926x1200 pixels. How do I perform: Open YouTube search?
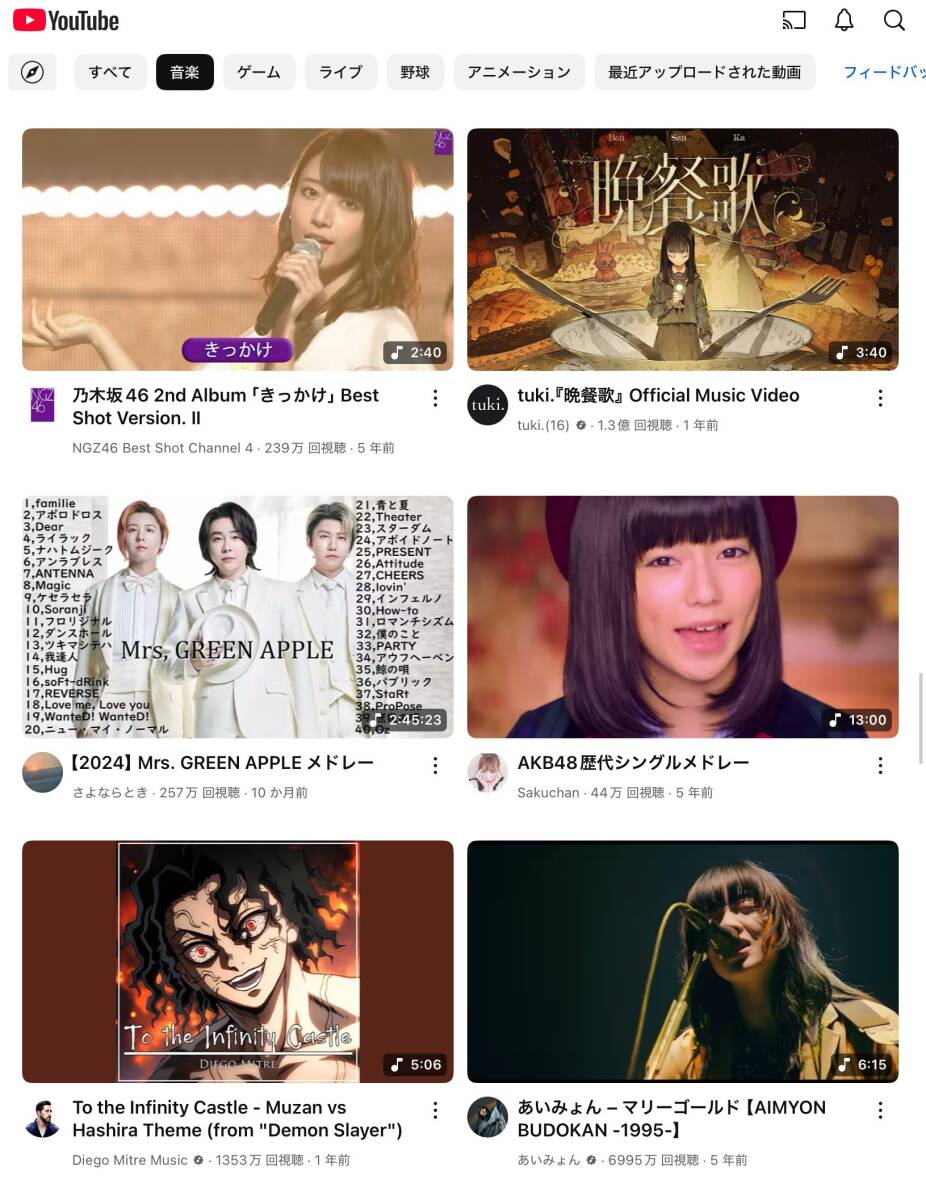coord(894,20)
